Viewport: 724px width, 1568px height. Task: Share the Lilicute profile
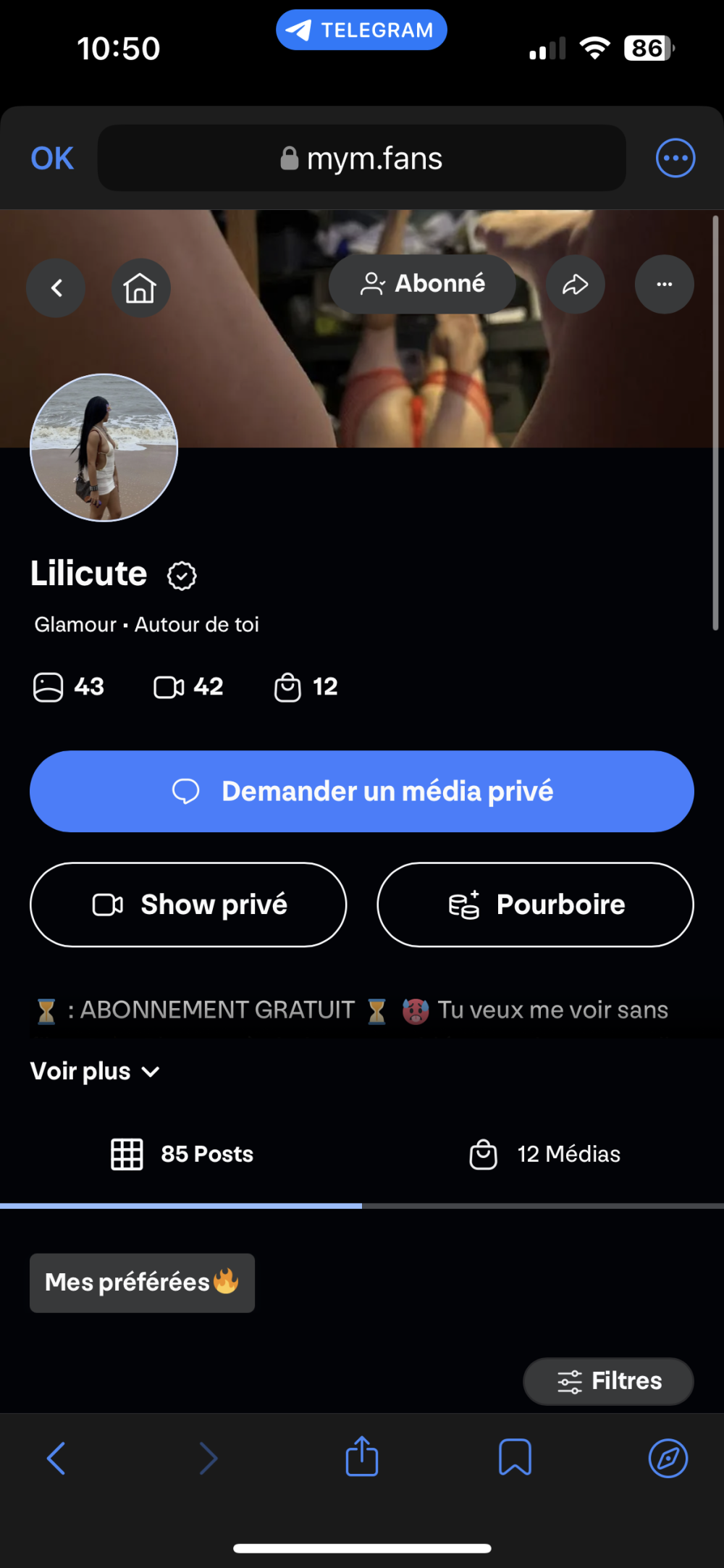(x=576, y=284)
